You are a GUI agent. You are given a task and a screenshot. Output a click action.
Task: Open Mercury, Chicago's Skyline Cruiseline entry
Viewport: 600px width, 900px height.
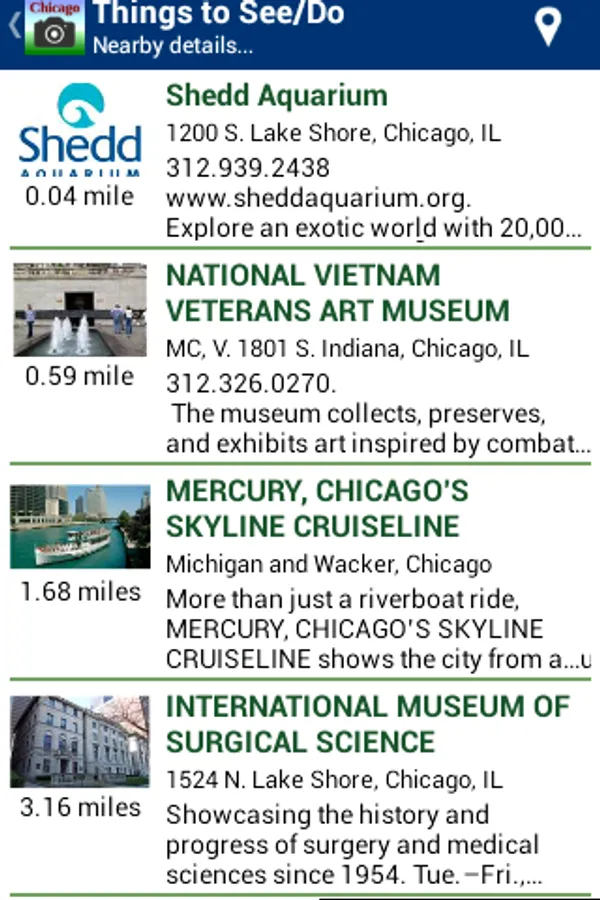coord(300,572)
